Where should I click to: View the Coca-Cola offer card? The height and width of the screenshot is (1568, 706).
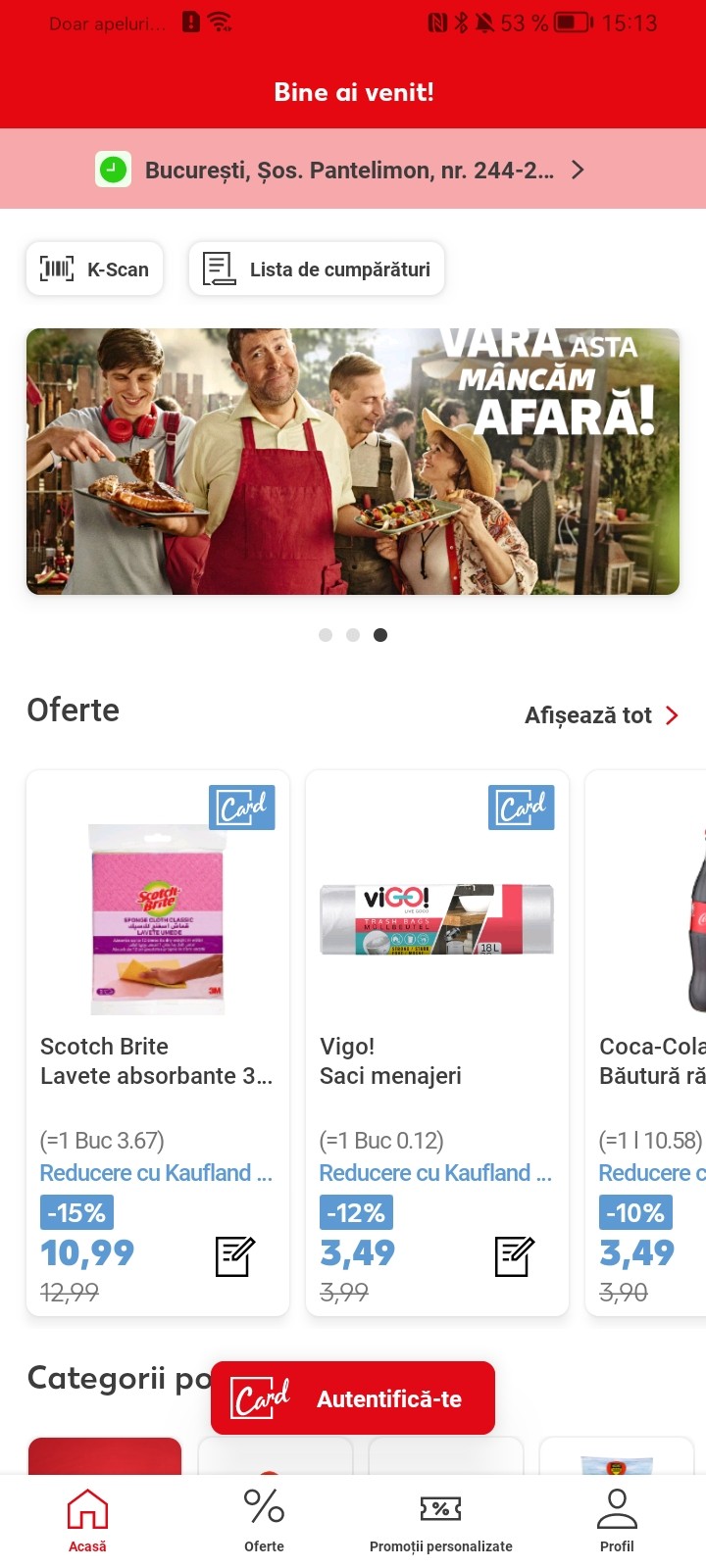pos(646,1043)
